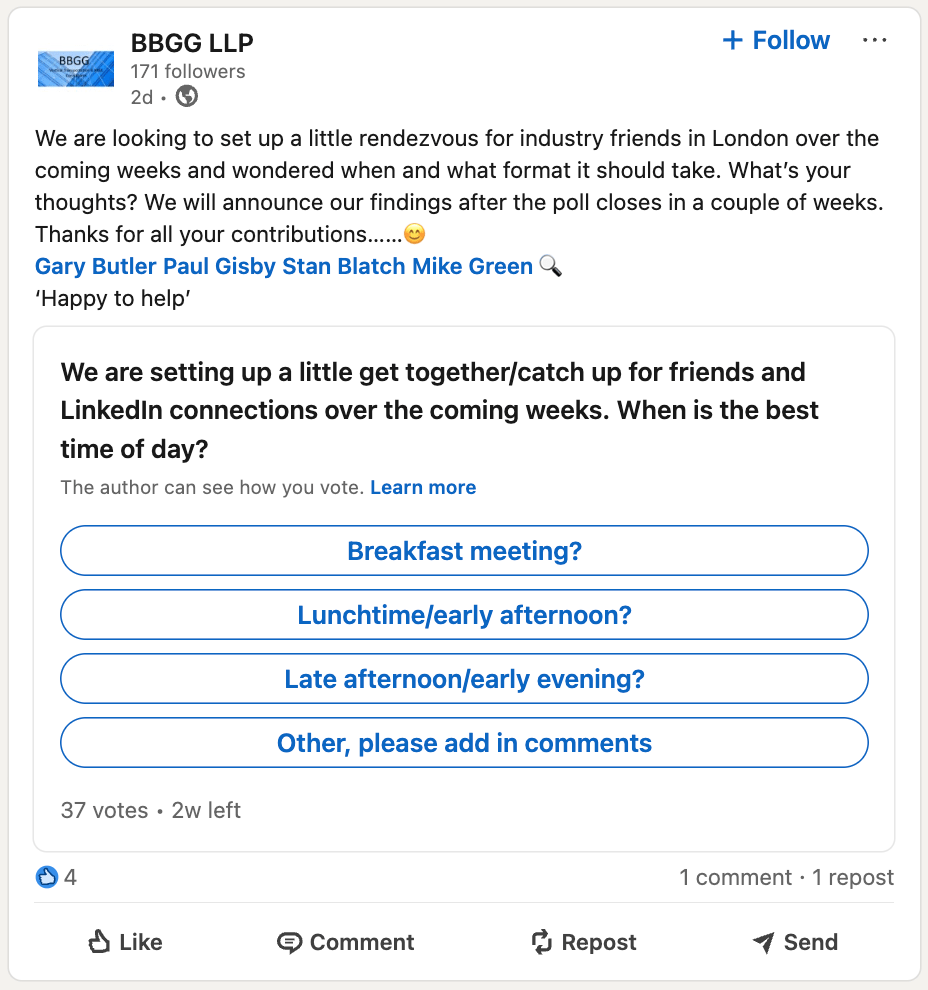Vote for Late afternoon/early evening
The width and height of the screenshot is (928, 990).
(464, 679)
